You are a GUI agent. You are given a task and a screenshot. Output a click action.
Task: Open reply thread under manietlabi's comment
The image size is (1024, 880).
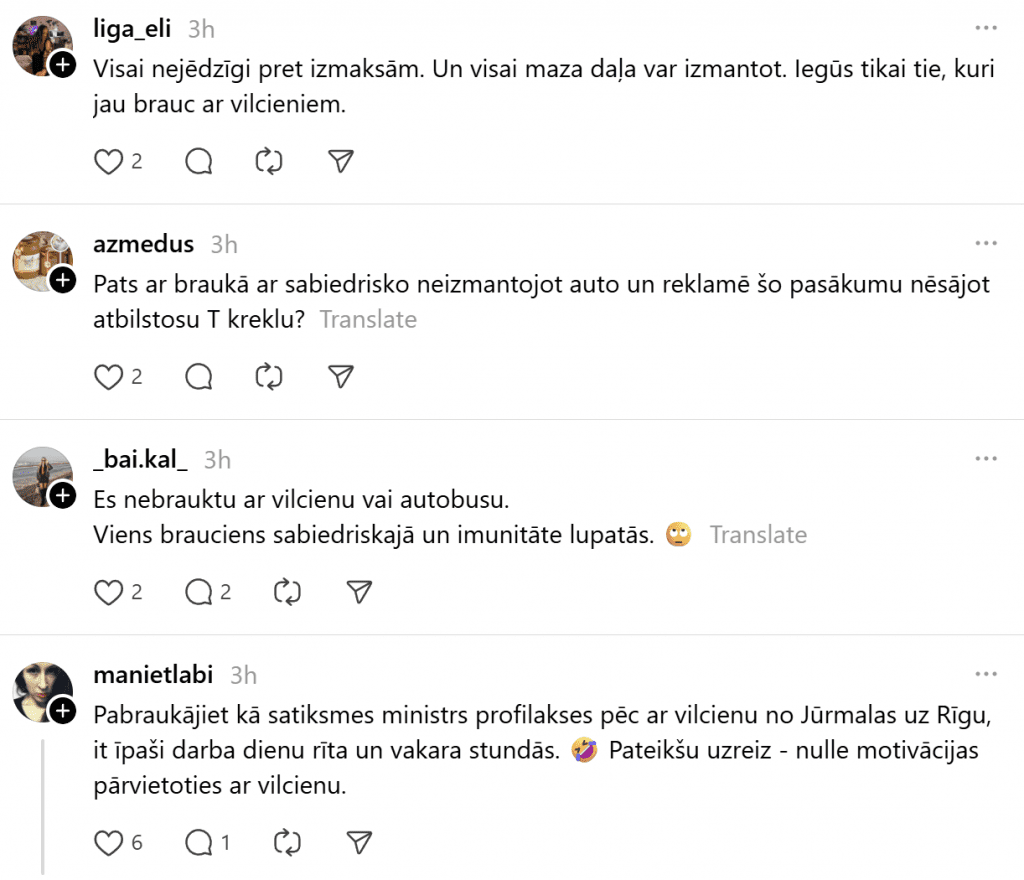tap(209, 843)
